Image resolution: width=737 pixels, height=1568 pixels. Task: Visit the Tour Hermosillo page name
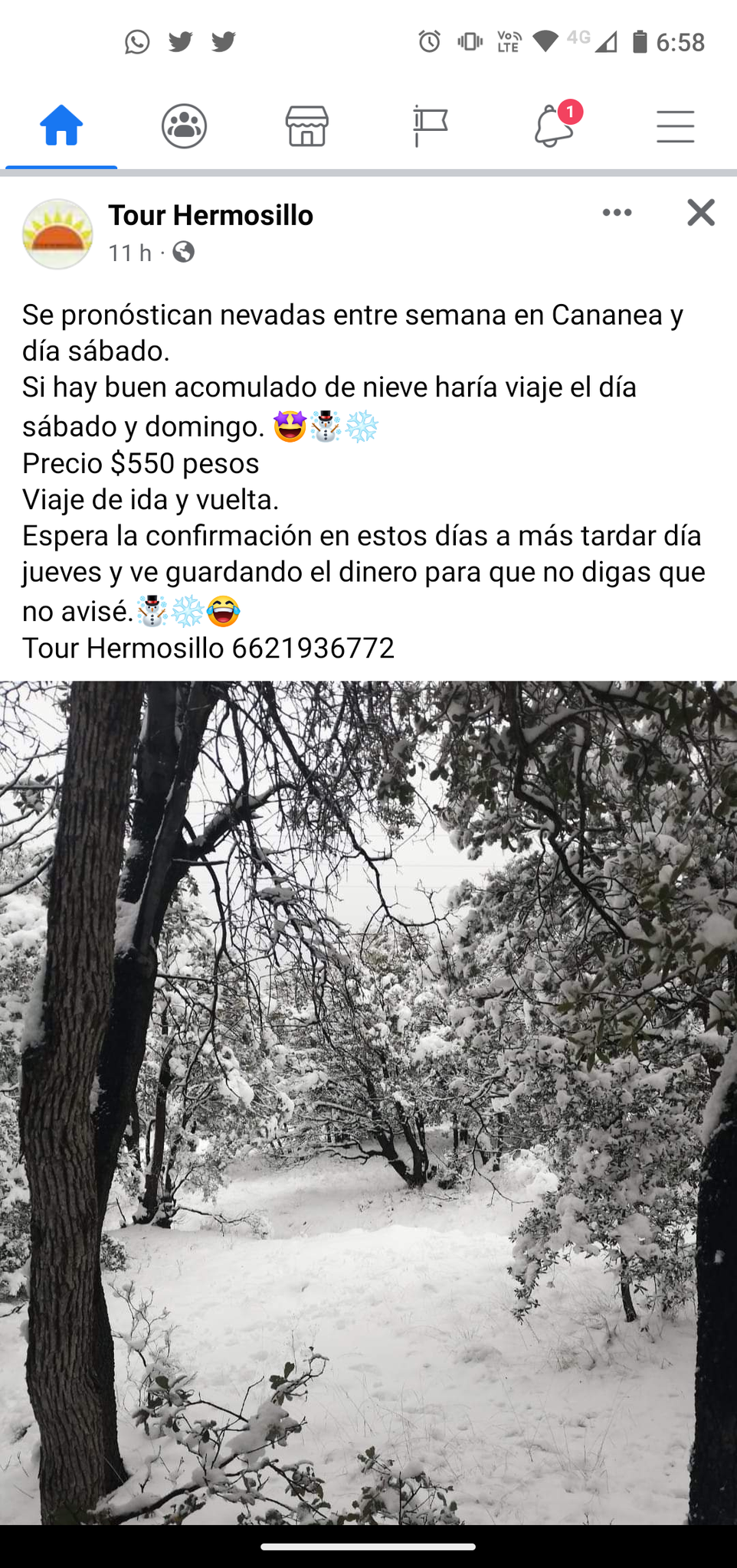coord(211,216)
